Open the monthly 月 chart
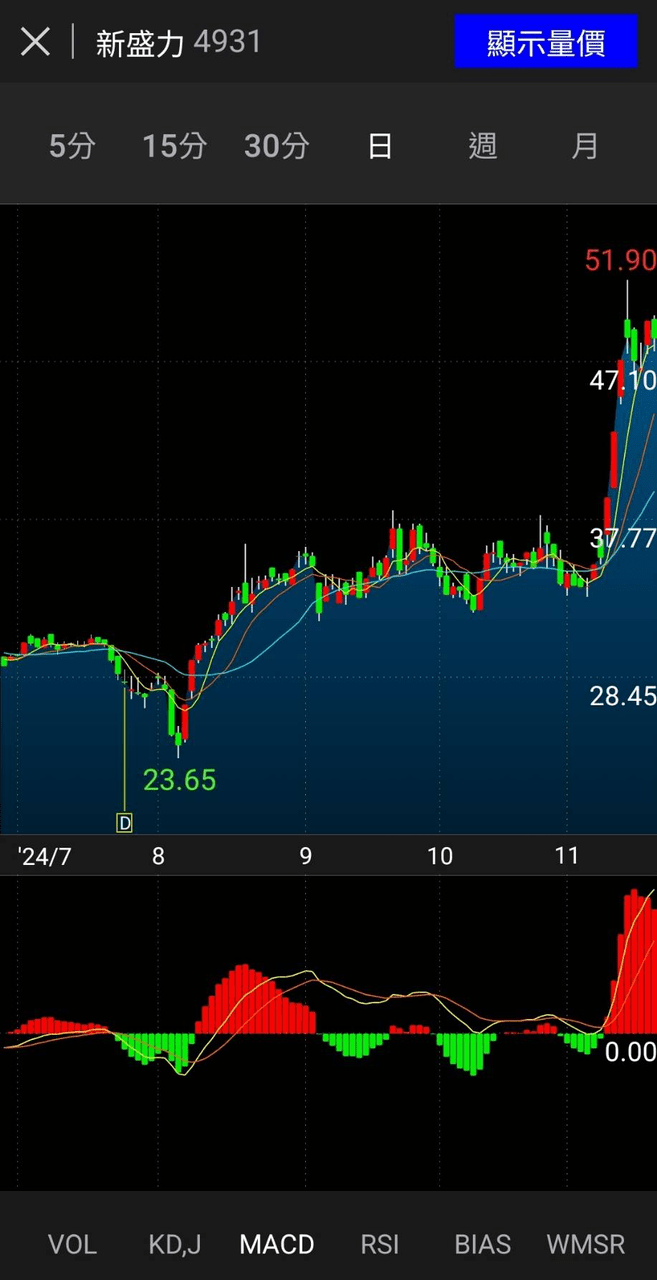Viewport: 657px width, 1280px height. pyautogui.click(x=585, y=146)
